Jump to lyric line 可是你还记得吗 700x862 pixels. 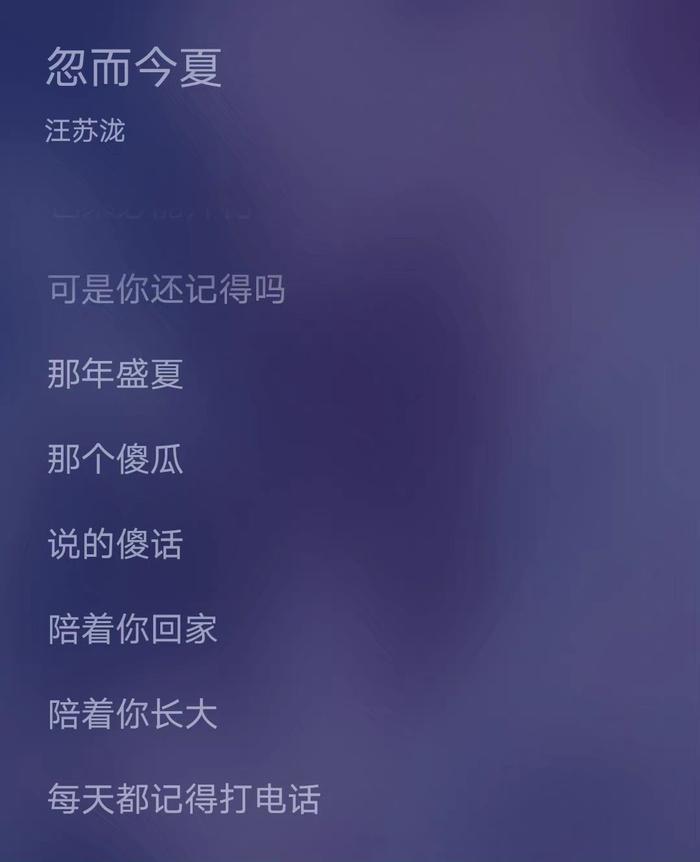166,290
